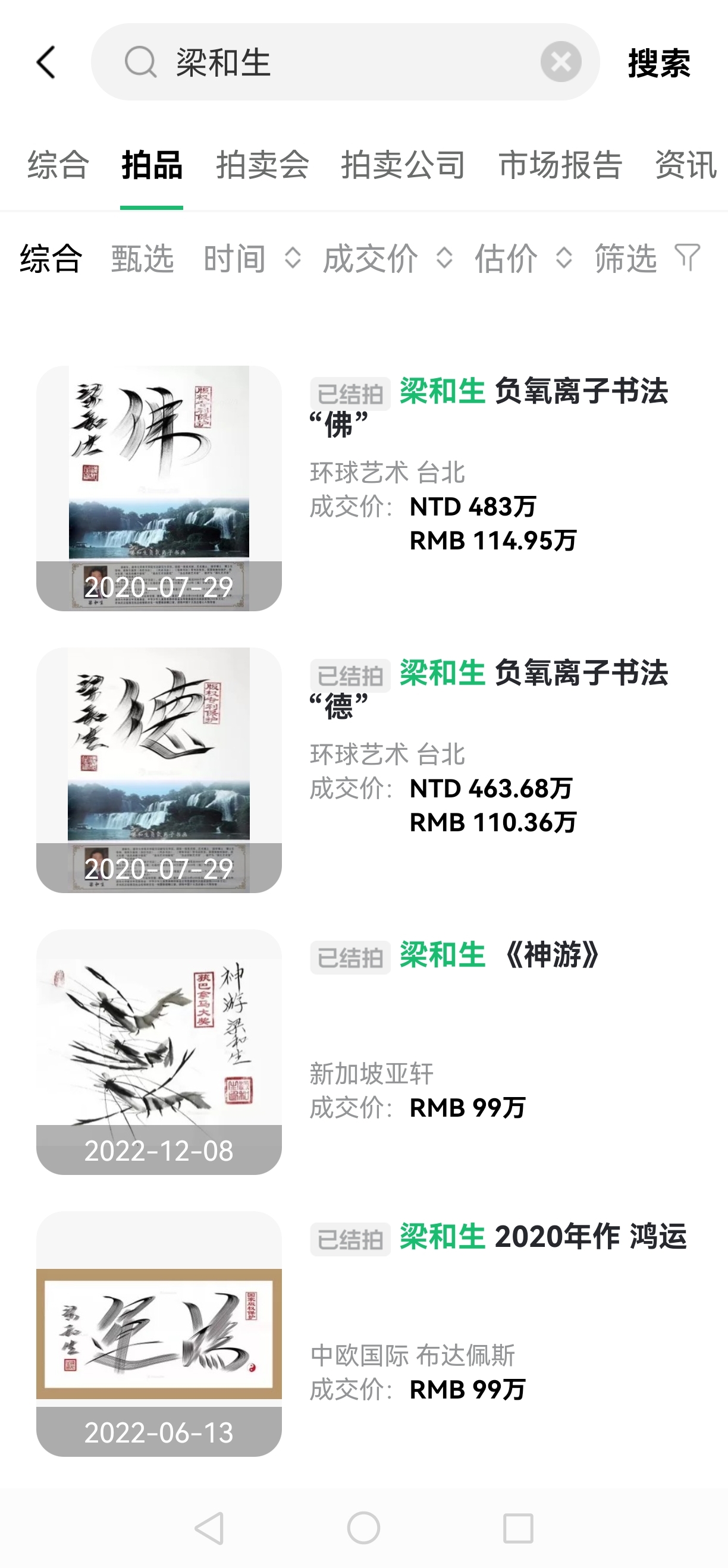Switch to the top 综合 tab
The image size is (728, 1568).
click(58, 165)
